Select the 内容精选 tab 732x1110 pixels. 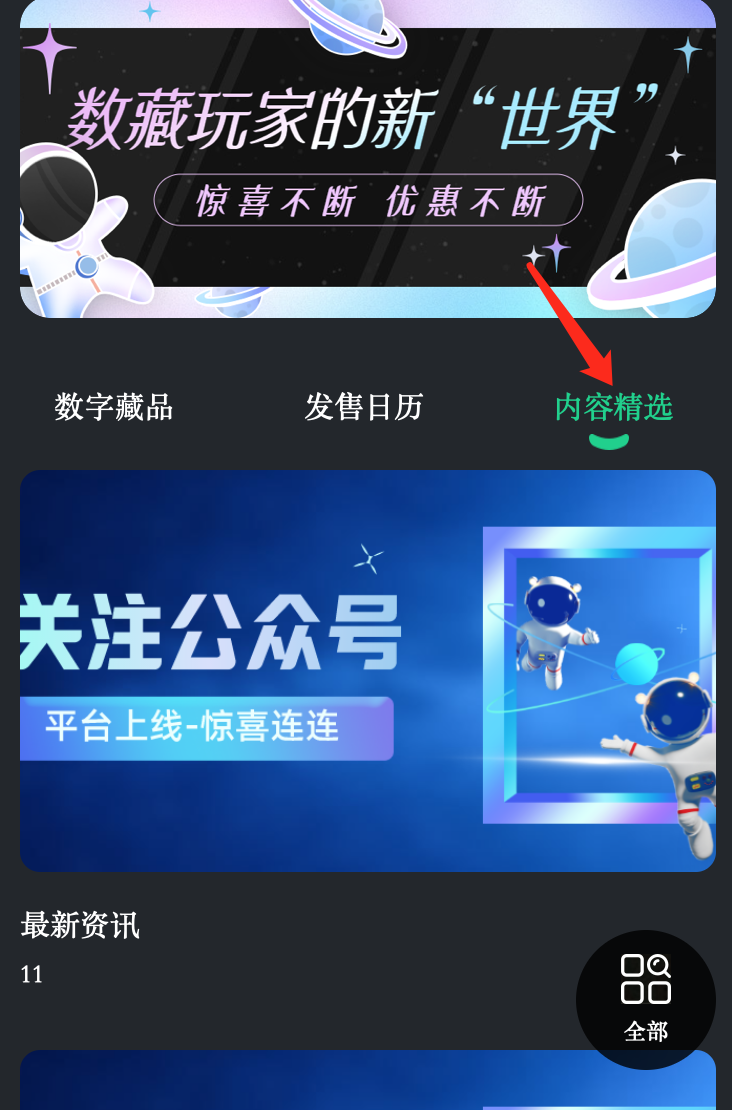click(x=613, y=407)
